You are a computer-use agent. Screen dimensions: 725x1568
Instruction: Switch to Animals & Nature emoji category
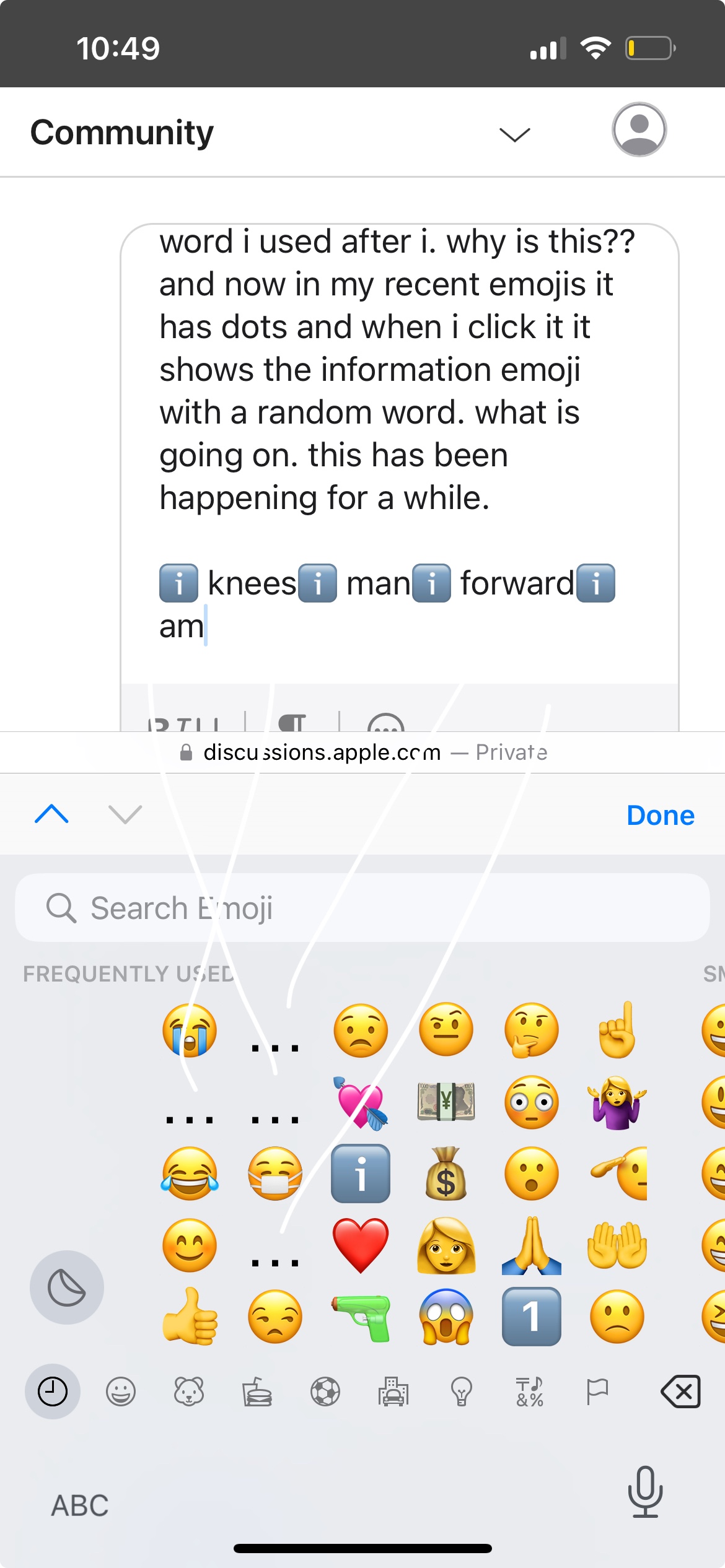189,1392
